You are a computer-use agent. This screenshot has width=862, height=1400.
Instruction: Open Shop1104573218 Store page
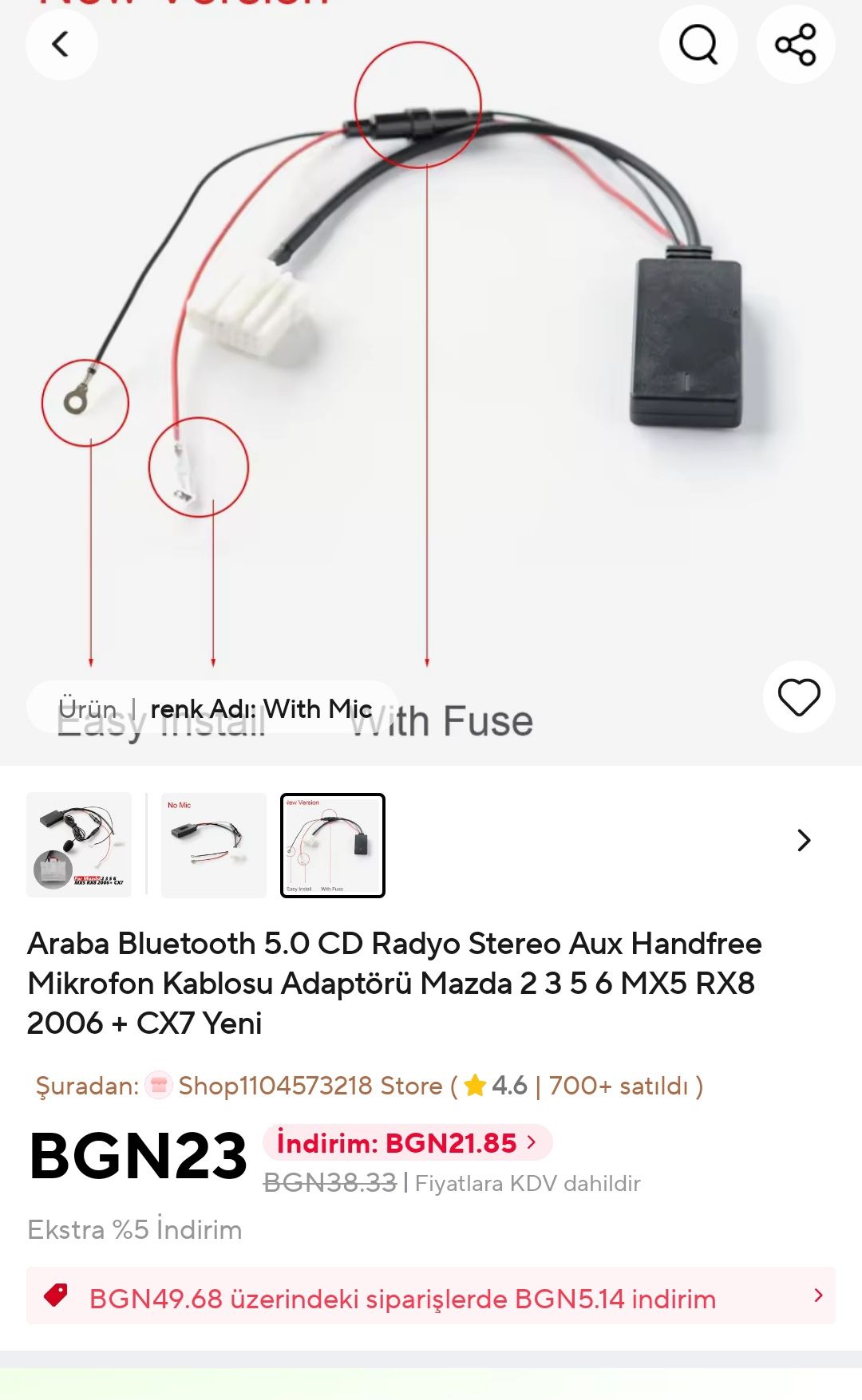click(310, 1086)
